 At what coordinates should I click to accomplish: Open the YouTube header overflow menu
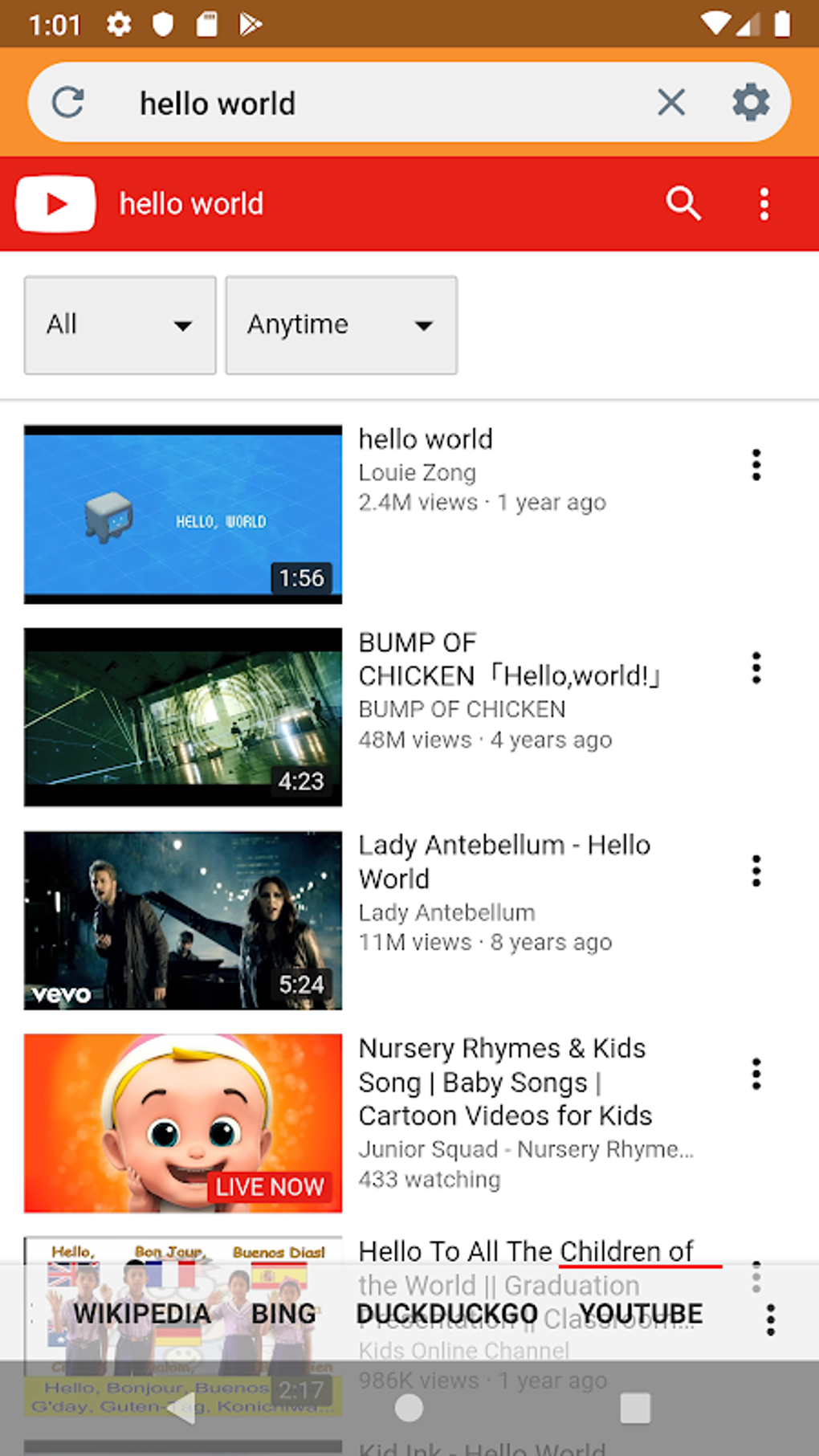tap(764, 204)
